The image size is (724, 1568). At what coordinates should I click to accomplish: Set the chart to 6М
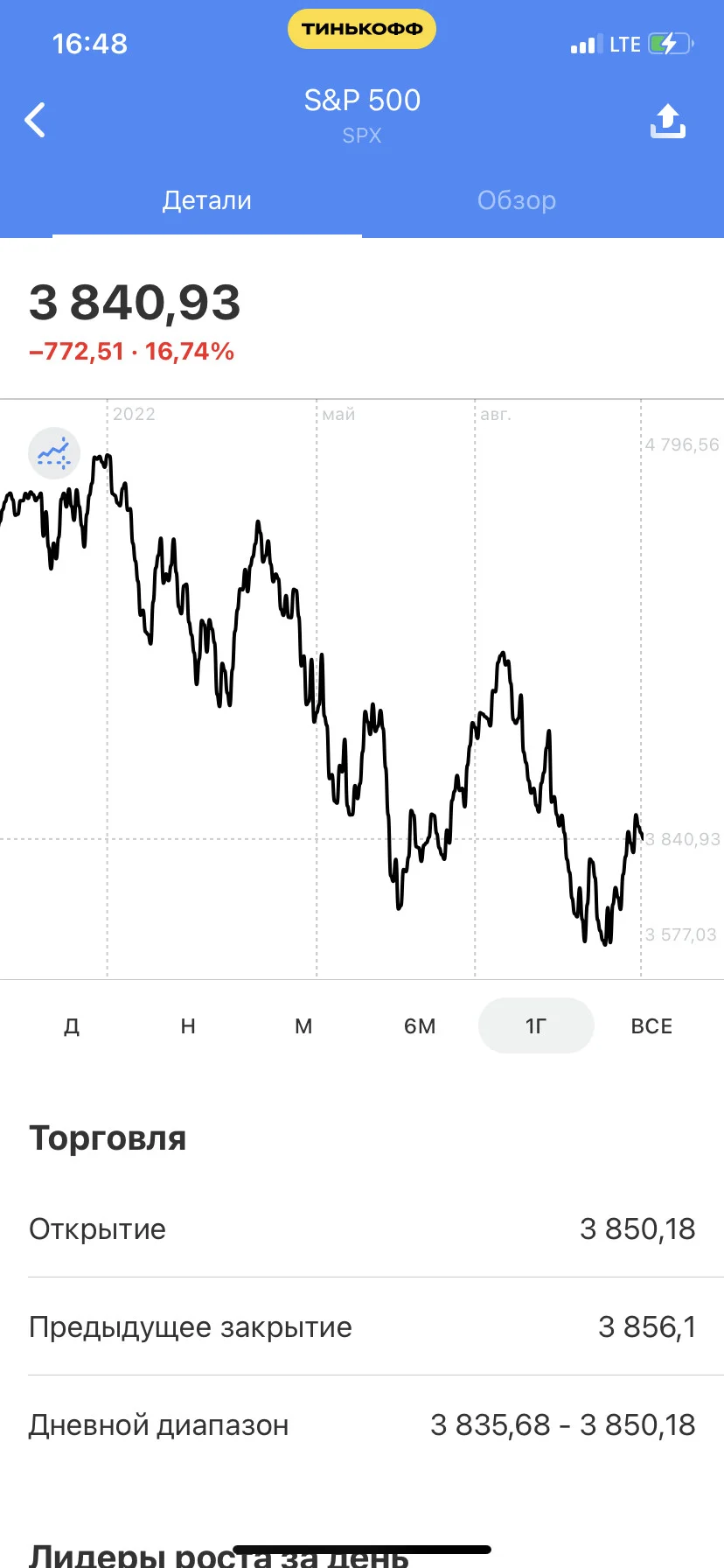[x=420, y=1025]
